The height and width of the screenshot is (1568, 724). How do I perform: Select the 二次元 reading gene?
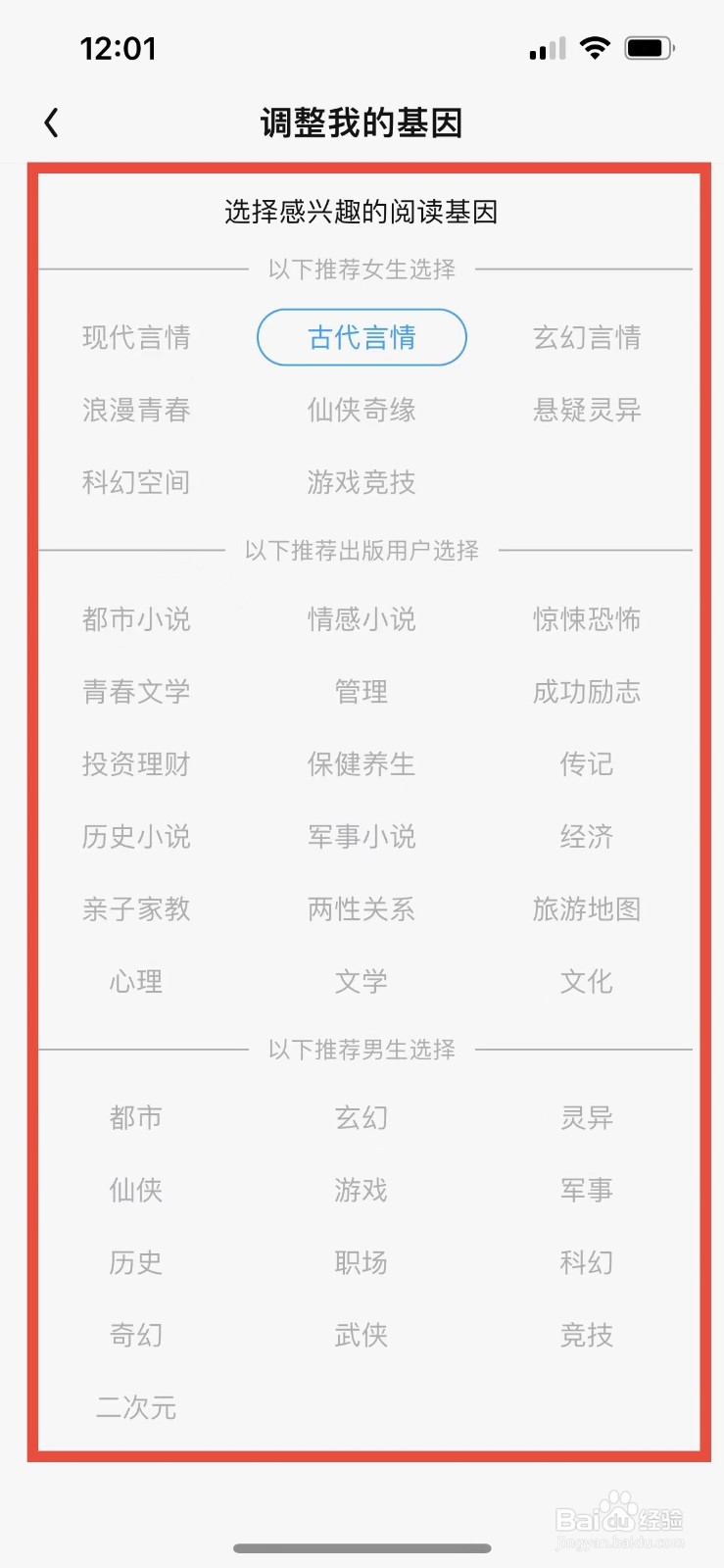(x=135, y=1408)
